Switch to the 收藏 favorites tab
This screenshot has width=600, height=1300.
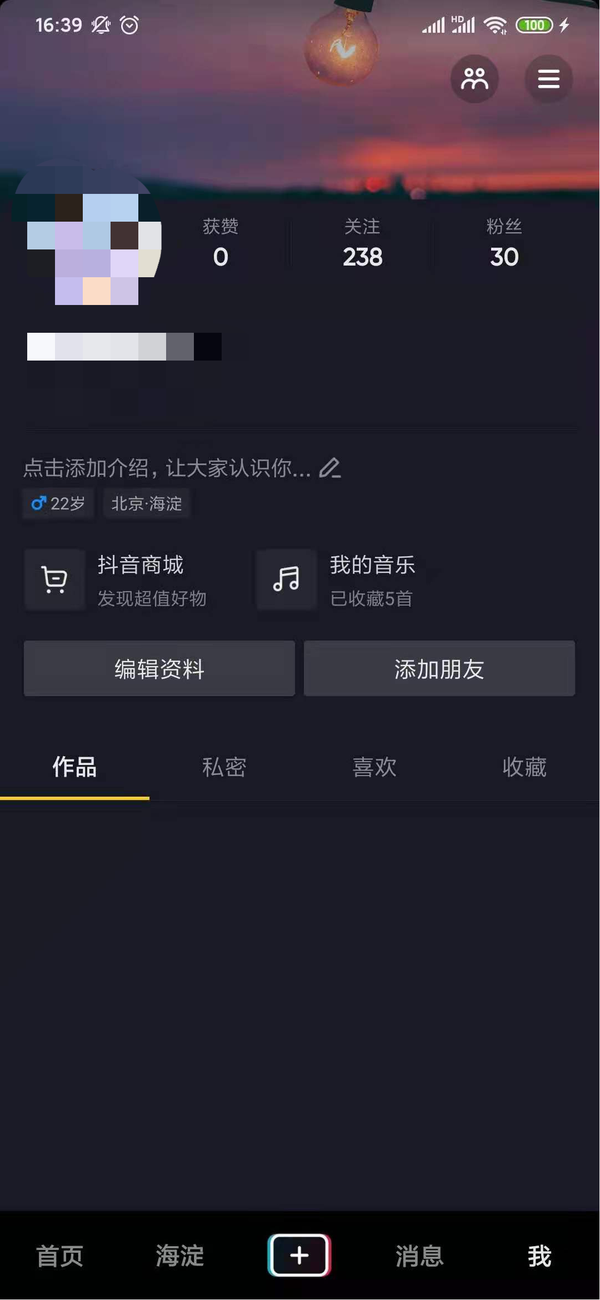click(524, 767)
